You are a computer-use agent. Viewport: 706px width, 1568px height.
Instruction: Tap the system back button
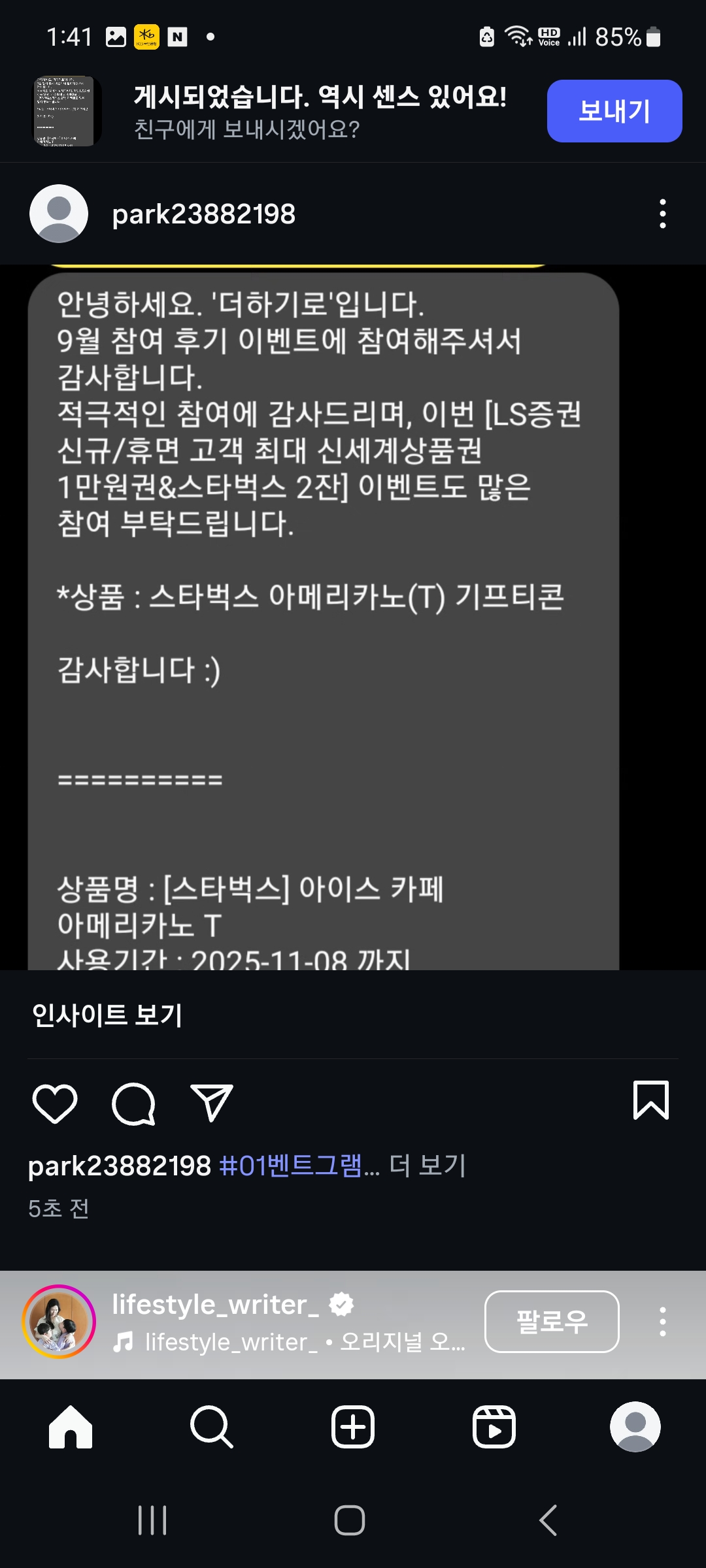pyautogui.click(x=548, y=1520)
